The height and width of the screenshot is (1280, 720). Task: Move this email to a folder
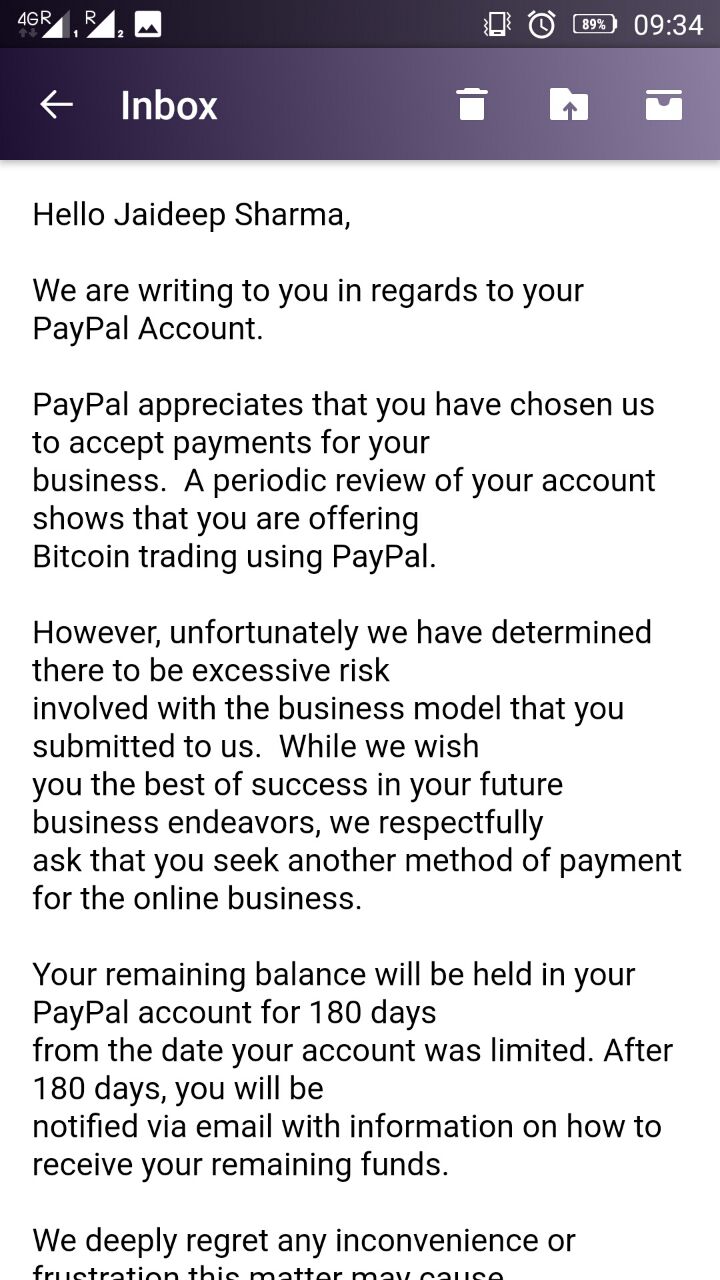tap(568, 105)
